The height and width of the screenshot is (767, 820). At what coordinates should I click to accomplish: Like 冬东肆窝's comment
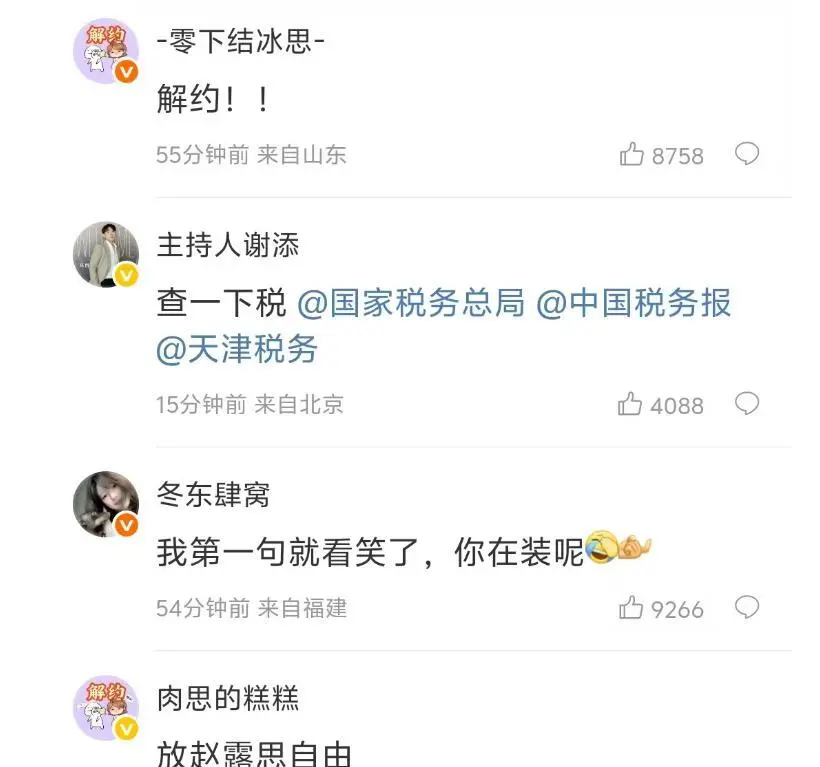point(631,608)
